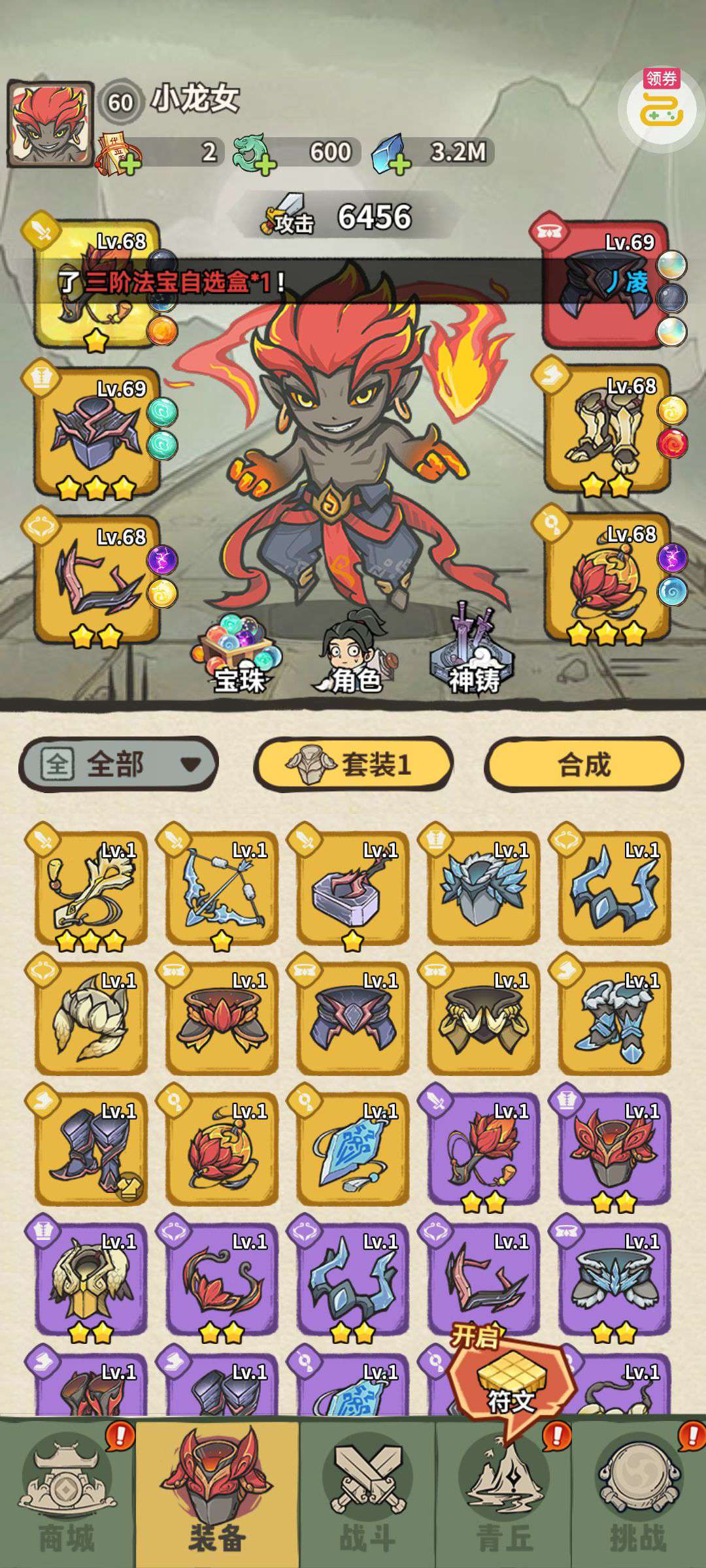Open the 小龙女 player avatar
Viewport: 706px width, 1568px height.
point(51,124)
